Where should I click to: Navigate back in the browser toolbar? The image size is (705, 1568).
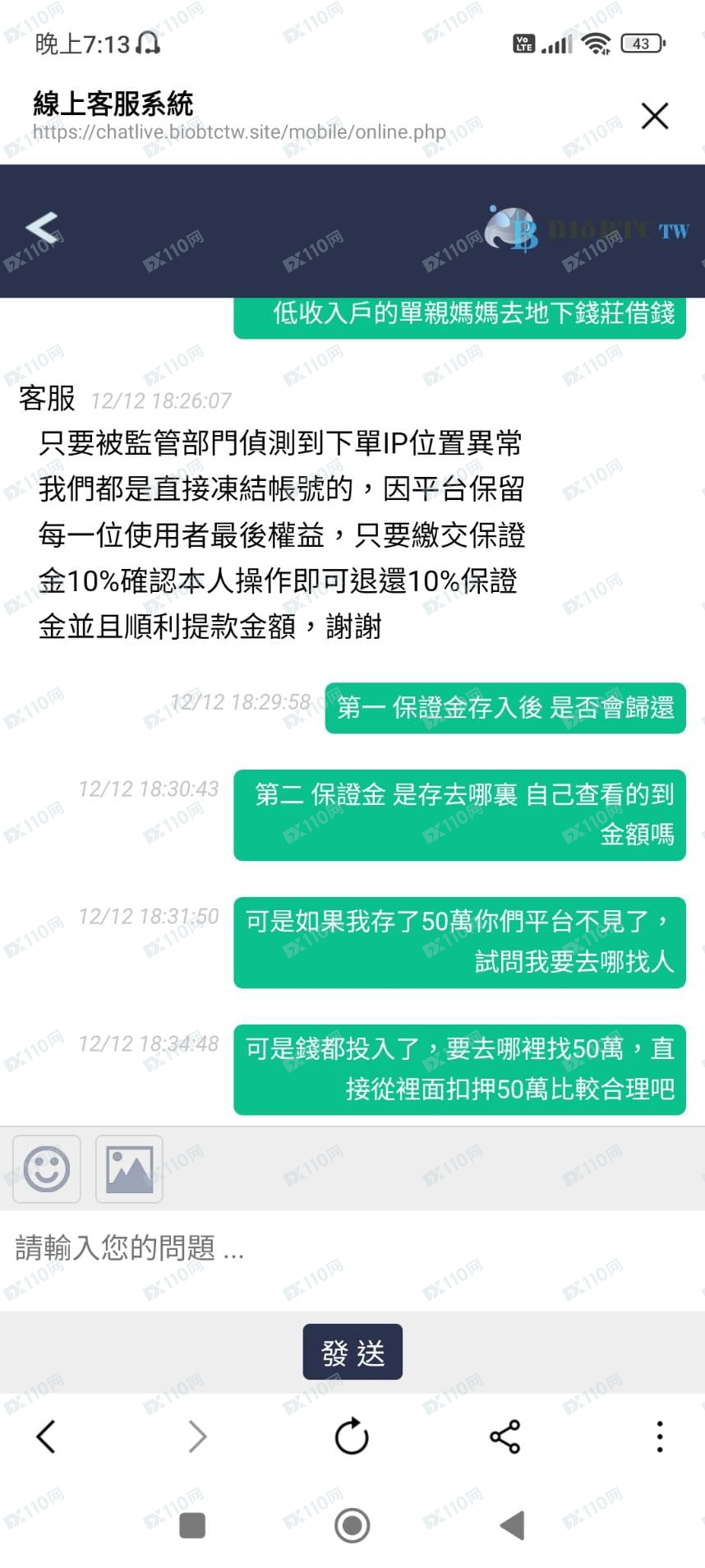pos(46,1436)
